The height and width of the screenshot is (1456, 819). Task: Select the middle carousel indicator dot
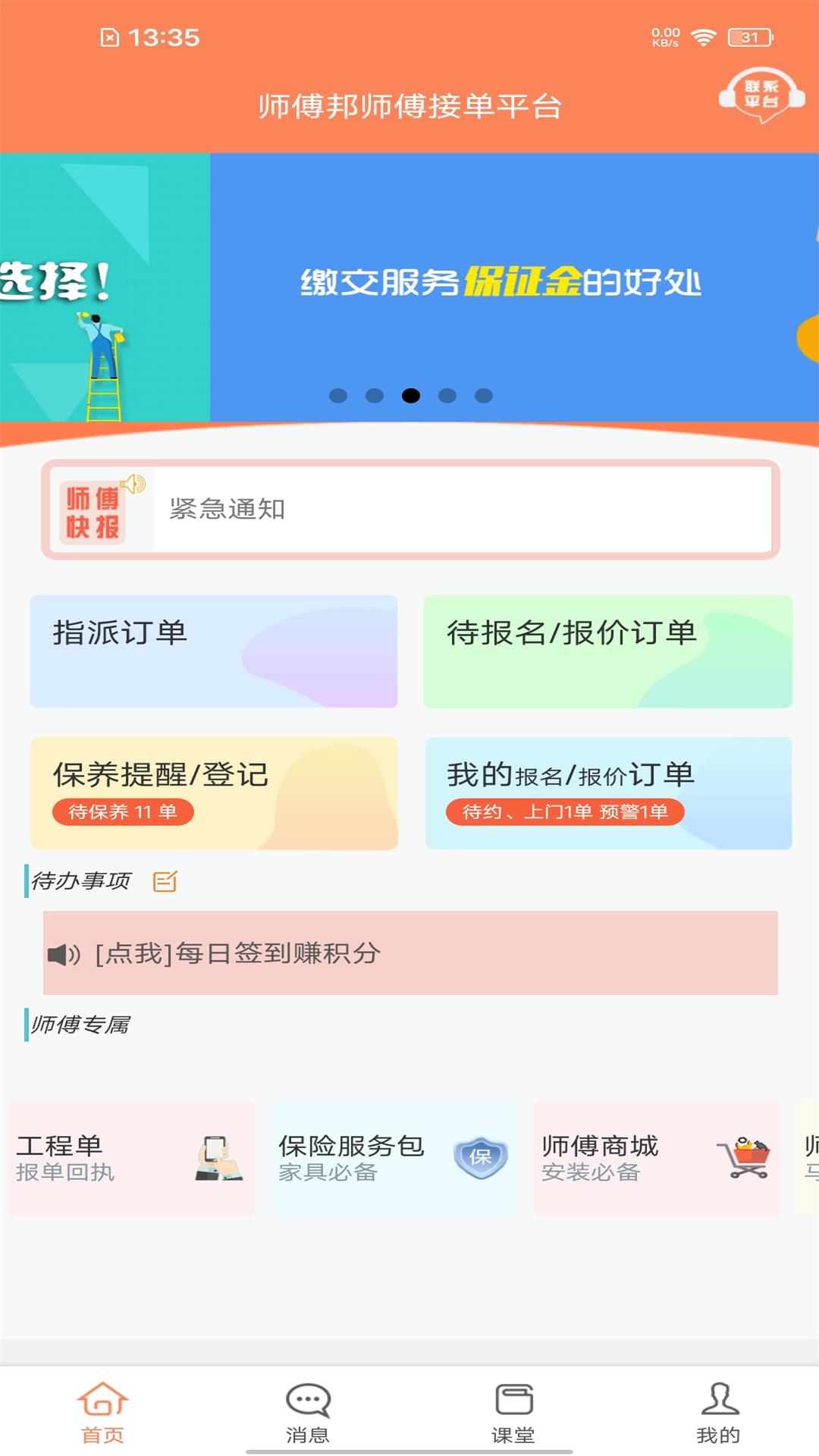[x=409, y=394]
